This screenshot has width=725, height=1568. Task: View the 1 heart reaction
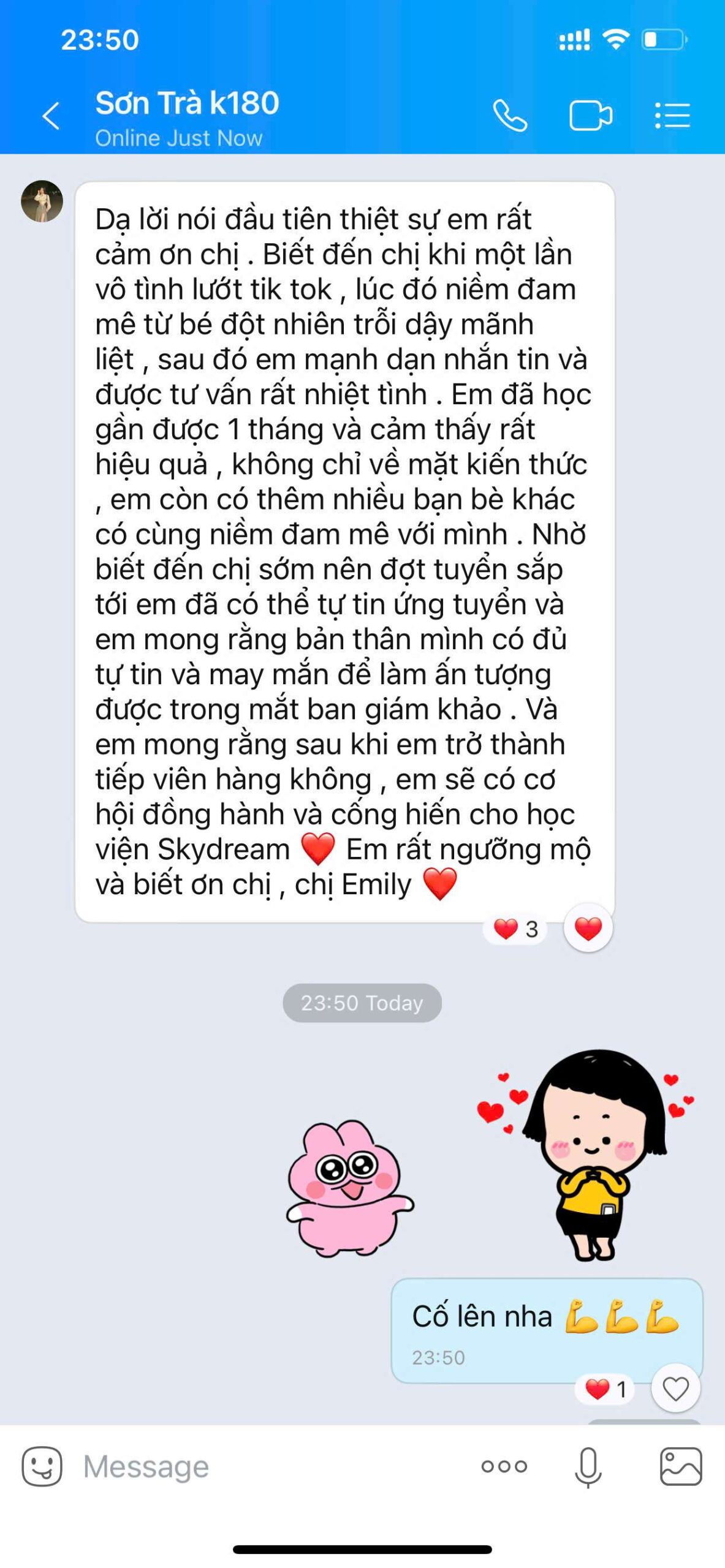[605, 1389]
